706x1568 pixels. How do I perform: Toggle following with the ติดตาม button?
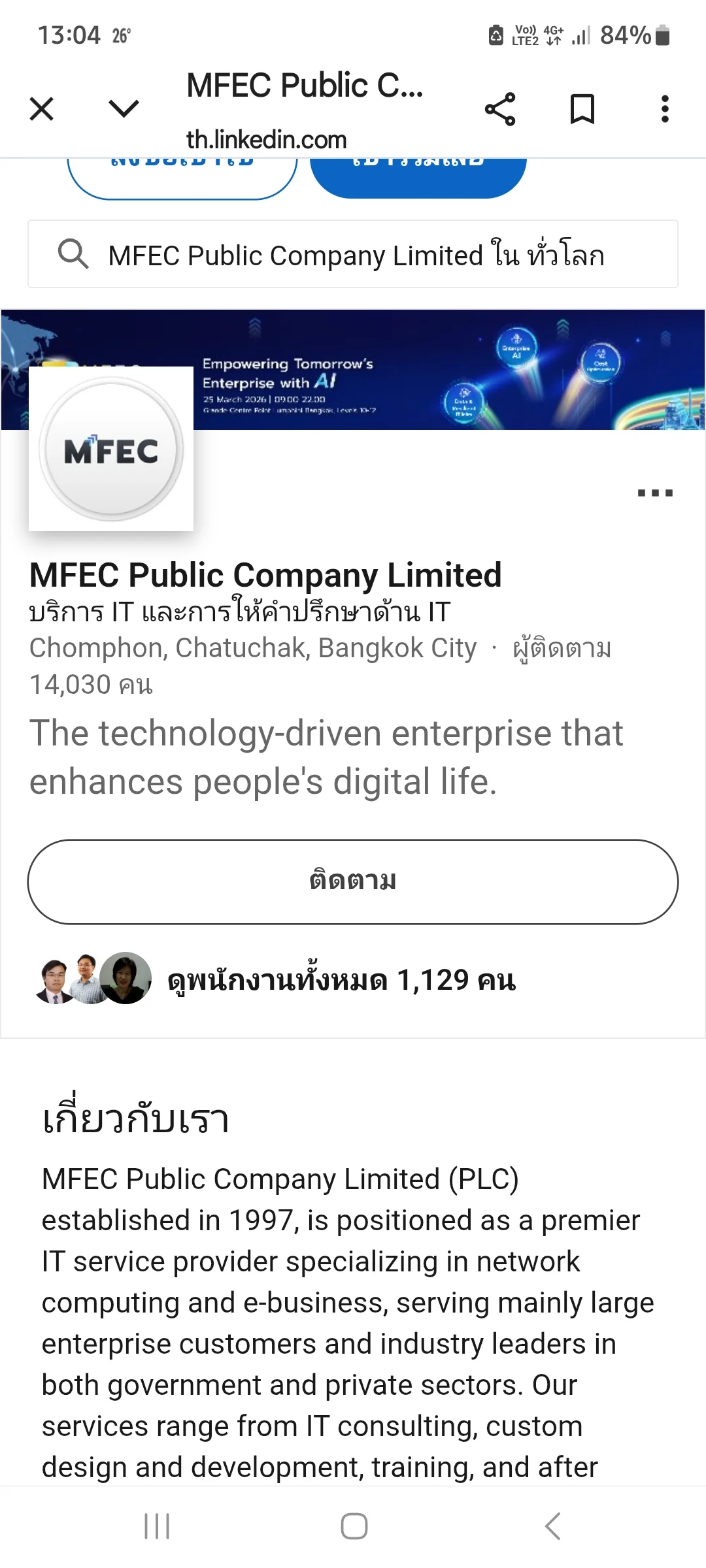coord(352,881)
